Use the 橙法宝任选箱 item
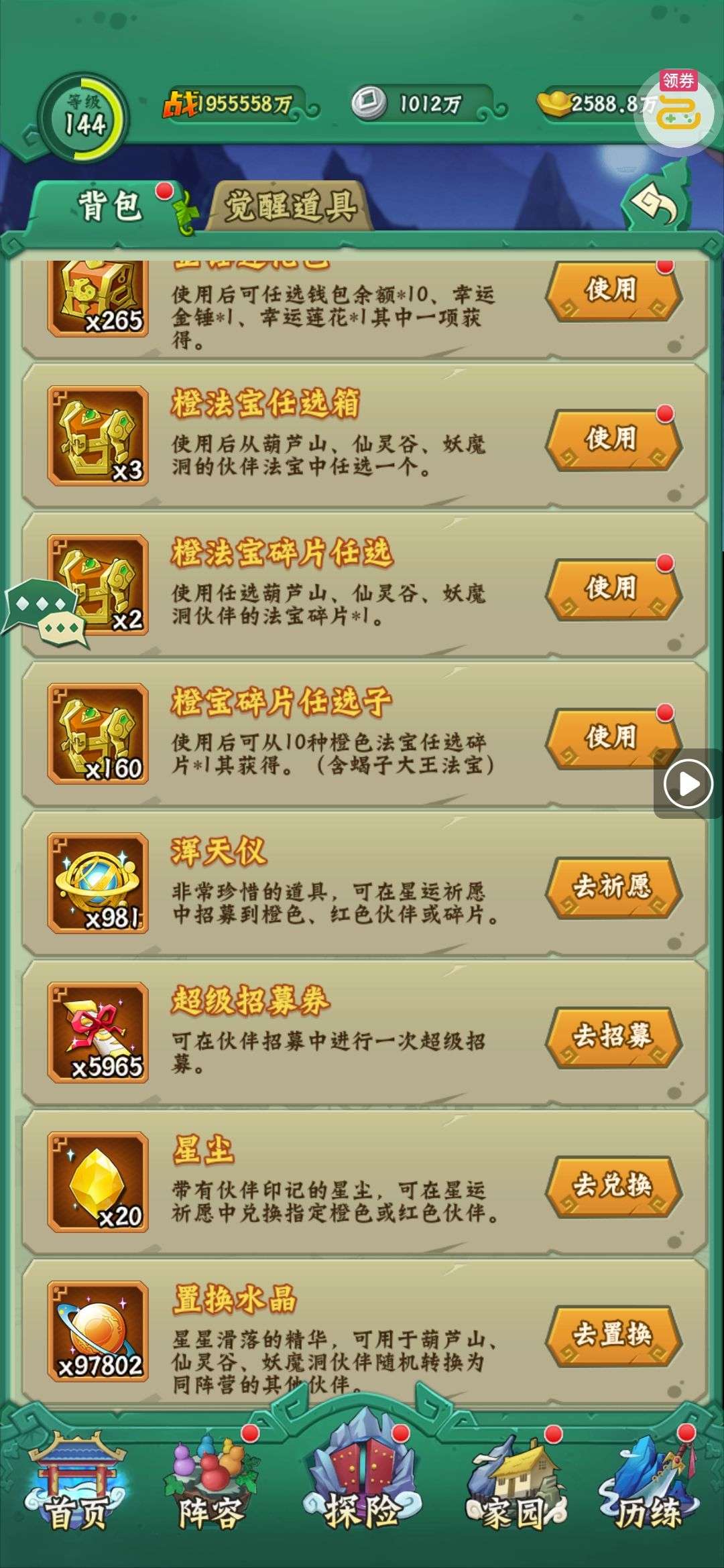The image size is (724, 1568). (613, 440)
